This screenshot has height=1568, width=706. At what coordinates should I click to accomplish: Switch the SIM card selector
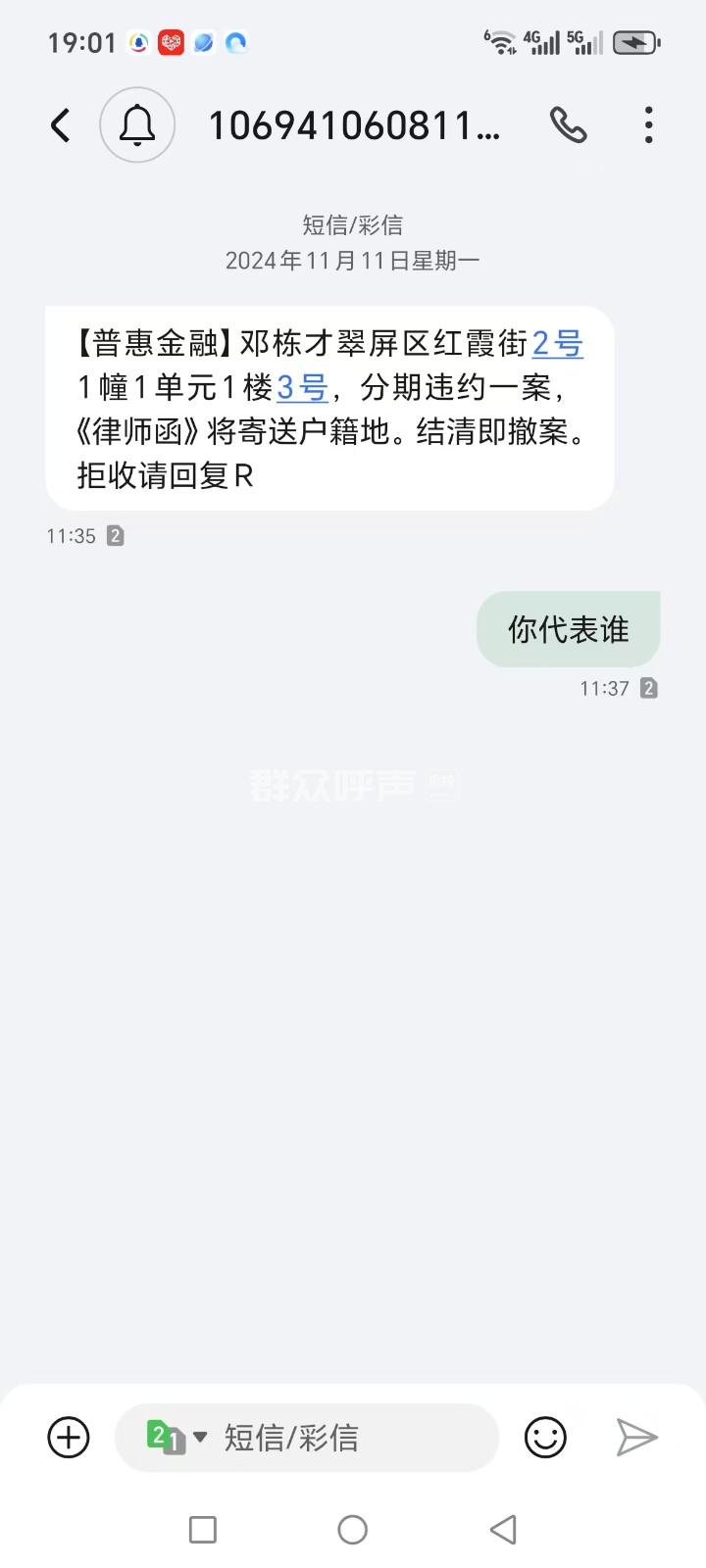(x=176, y=1438)
